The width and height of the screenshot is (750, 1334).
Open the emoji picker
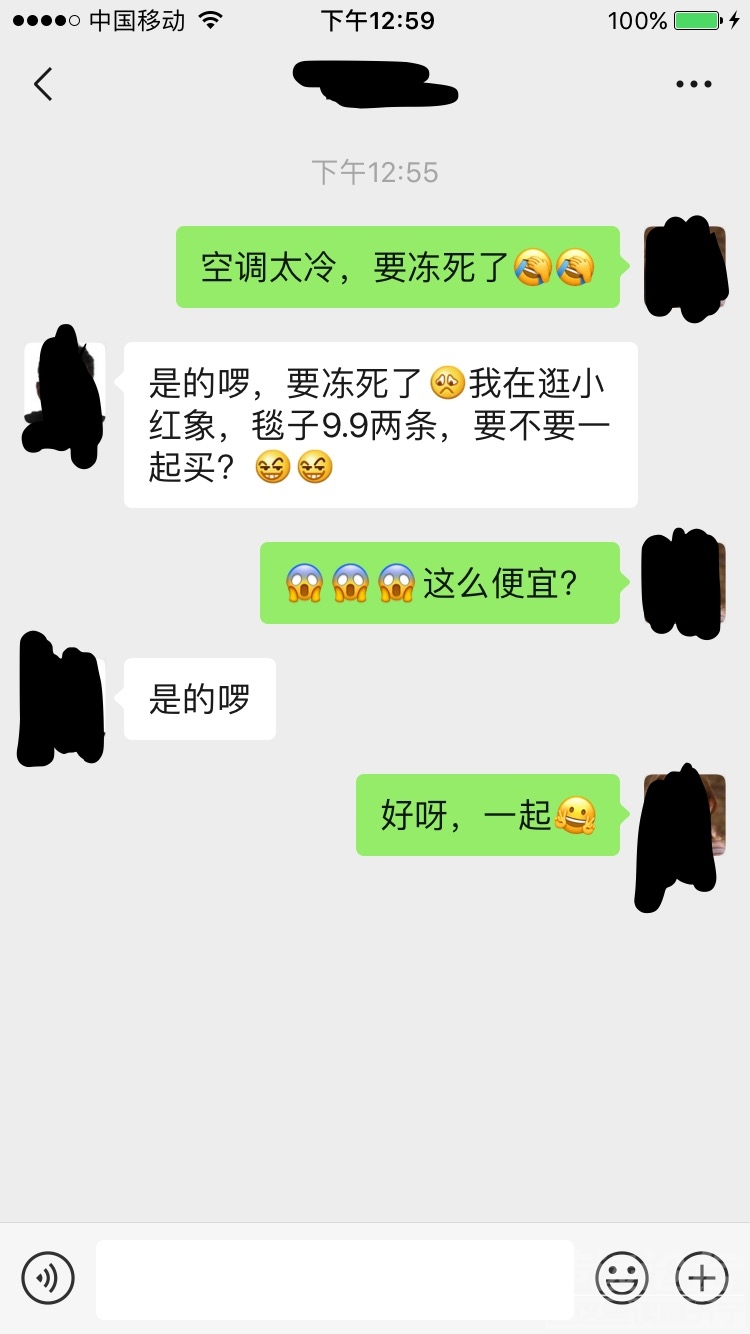[620, 1277]
